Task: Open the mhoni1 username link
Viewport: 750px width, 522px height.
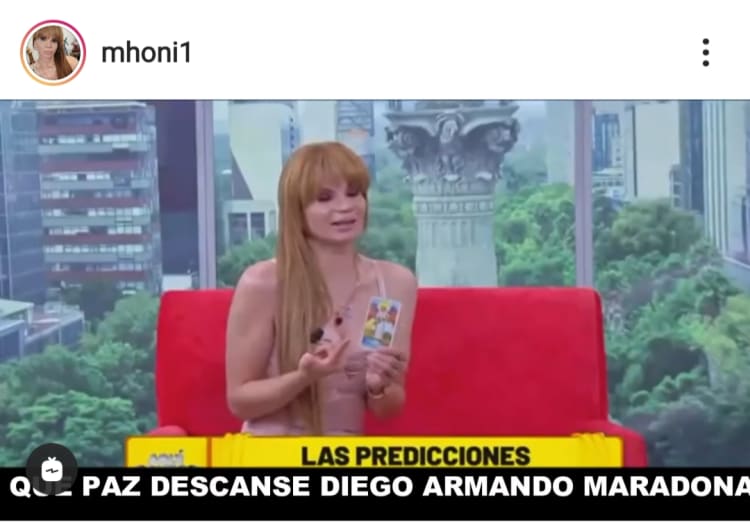Action: click(x=146, y=53)
